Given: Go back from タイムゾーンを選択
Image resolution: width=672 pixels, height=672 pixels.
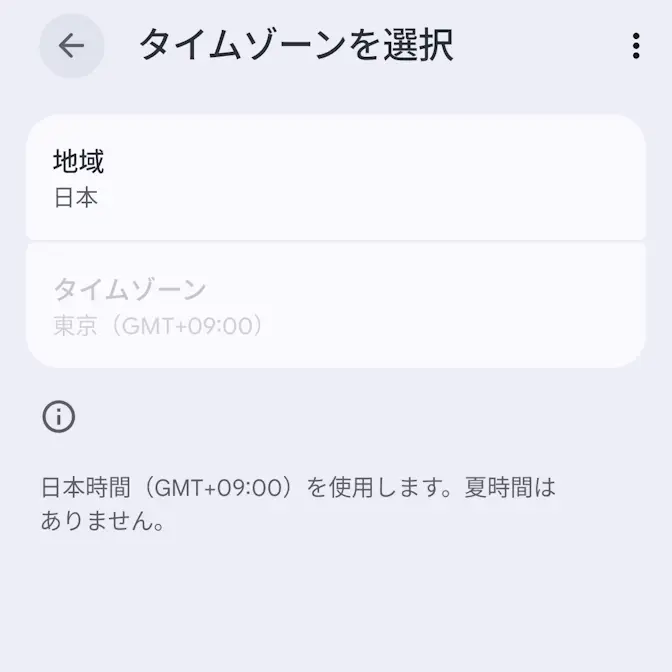Looking at the screenshot, I should (71, 46).
